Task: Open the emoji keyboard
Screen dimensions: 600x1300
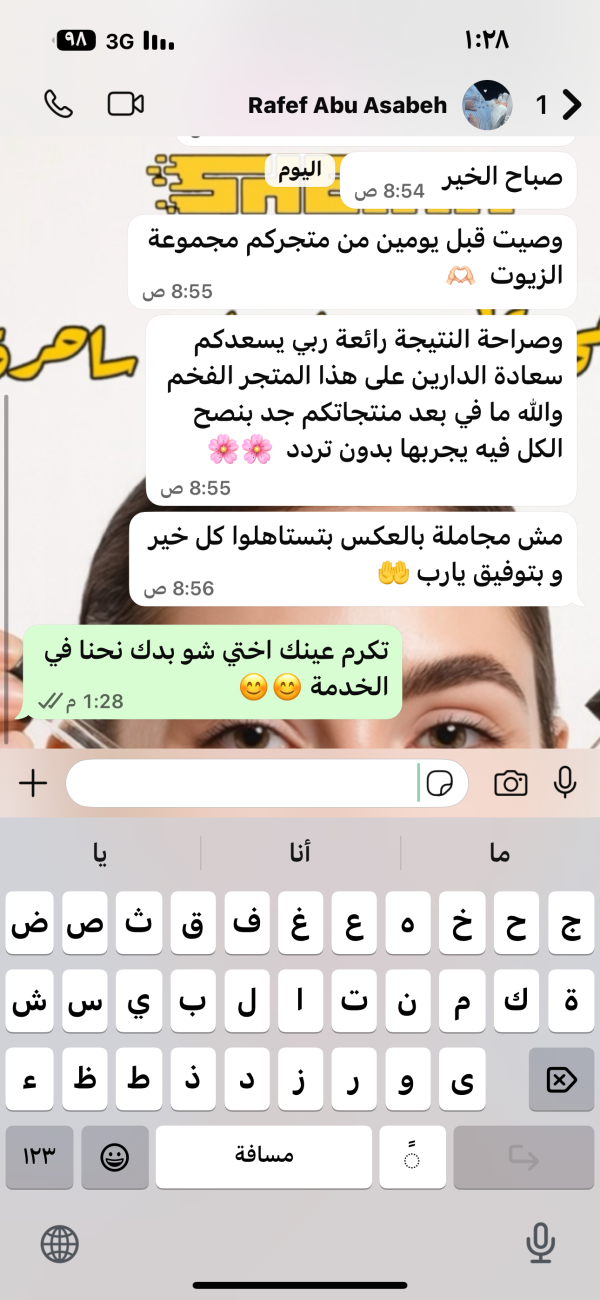Action: click(115, 1158)
